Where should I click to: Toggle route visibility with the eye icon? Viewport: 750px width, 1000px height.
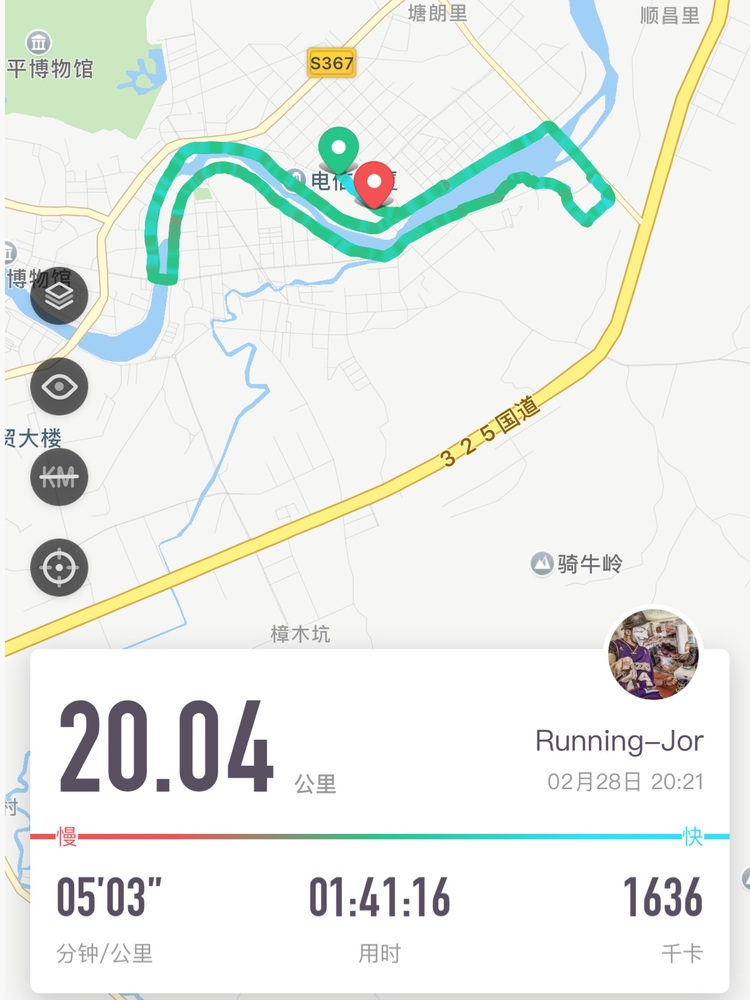(x=59, y=386)
